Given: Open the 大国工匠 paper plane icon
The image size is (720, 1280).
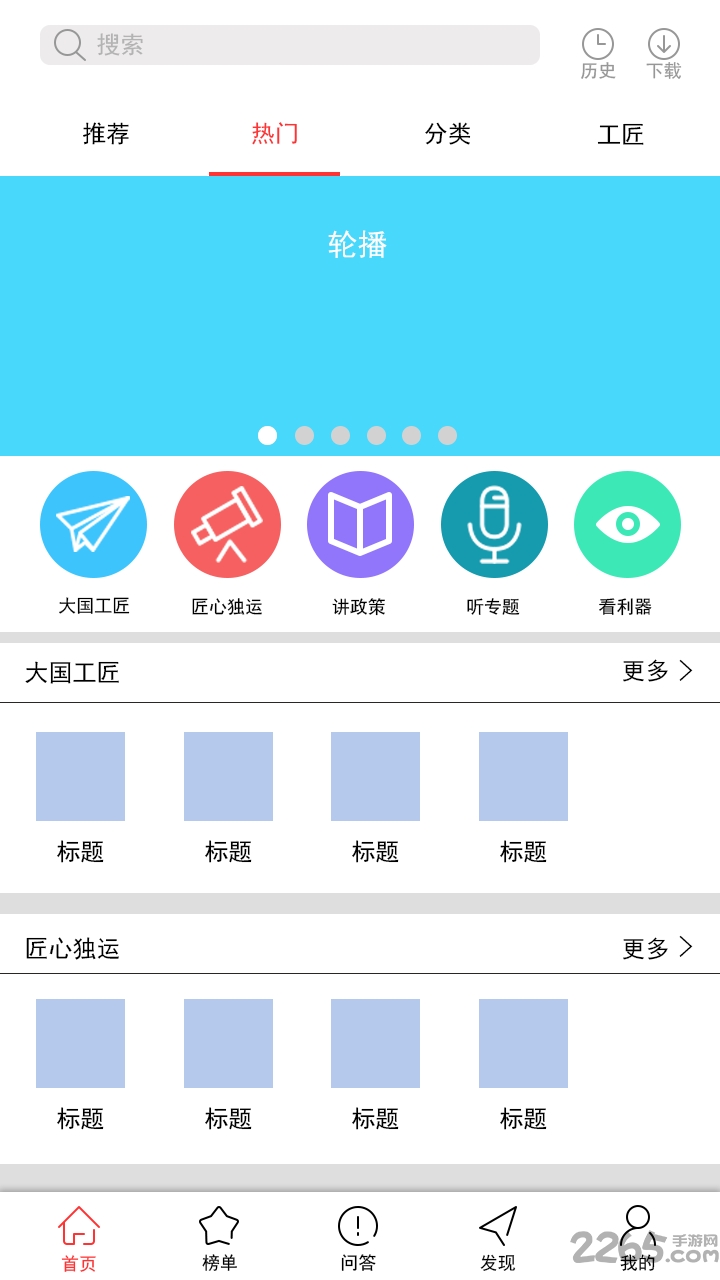Looking at the screenshot, I should click(93, 524).
